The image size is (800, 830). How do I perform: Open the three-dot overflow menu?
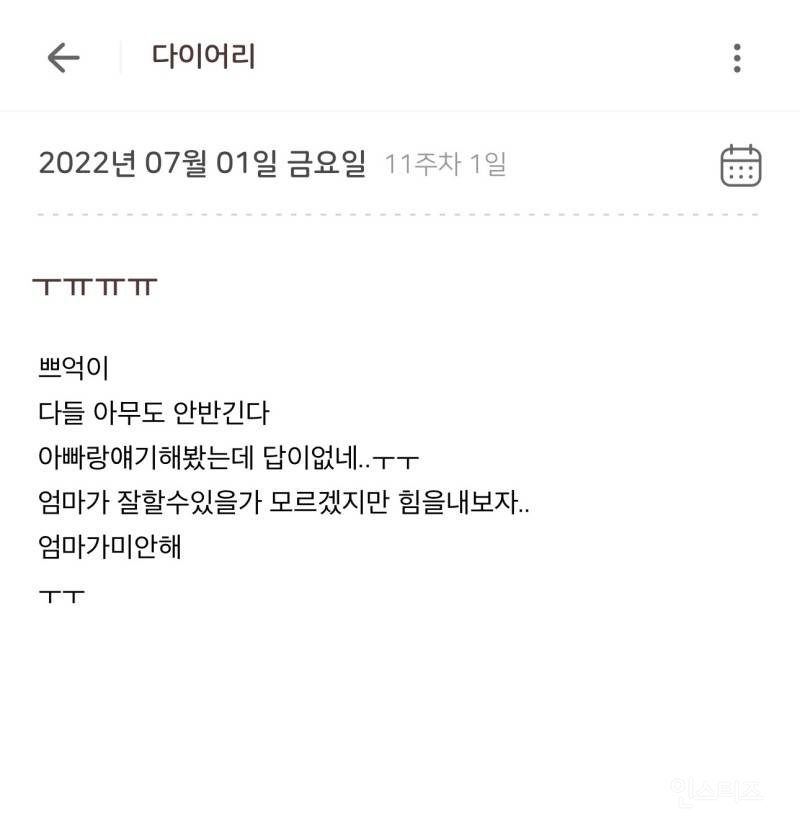coord(737,58)
